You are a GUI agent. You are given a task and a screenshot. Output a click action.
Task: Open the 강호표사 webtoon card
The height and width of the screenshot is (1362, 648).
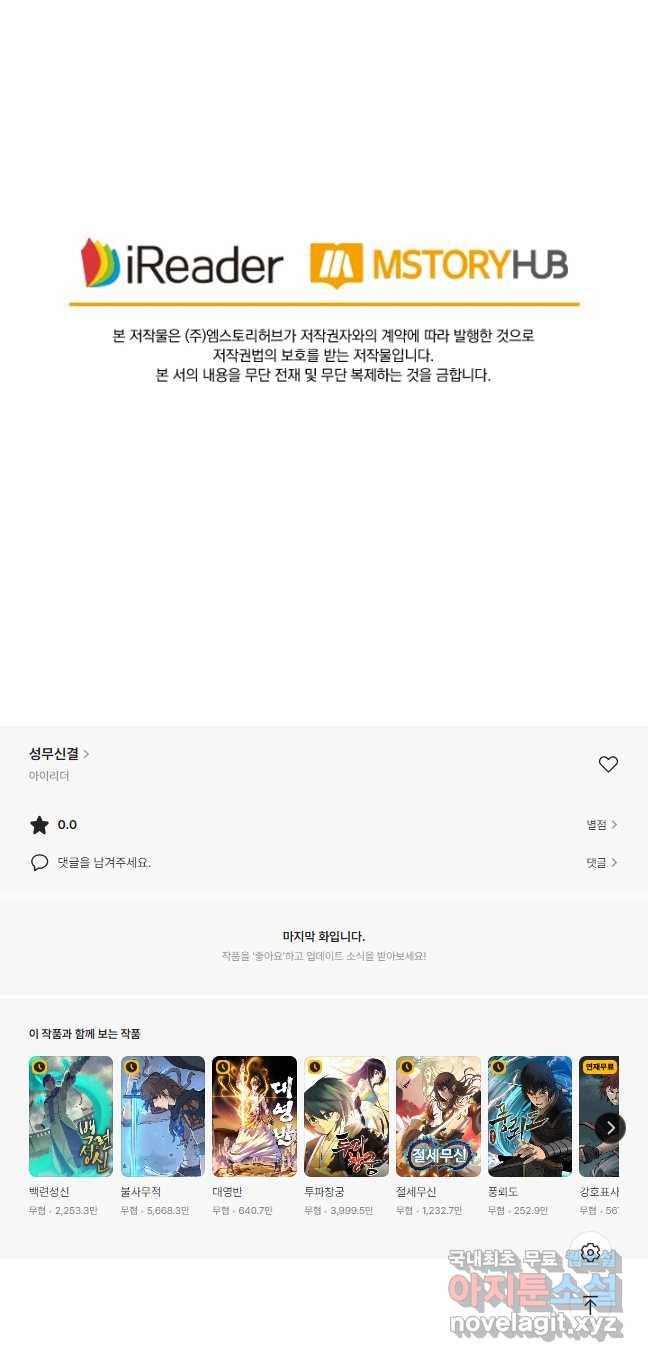click(x=599, y=1136)
